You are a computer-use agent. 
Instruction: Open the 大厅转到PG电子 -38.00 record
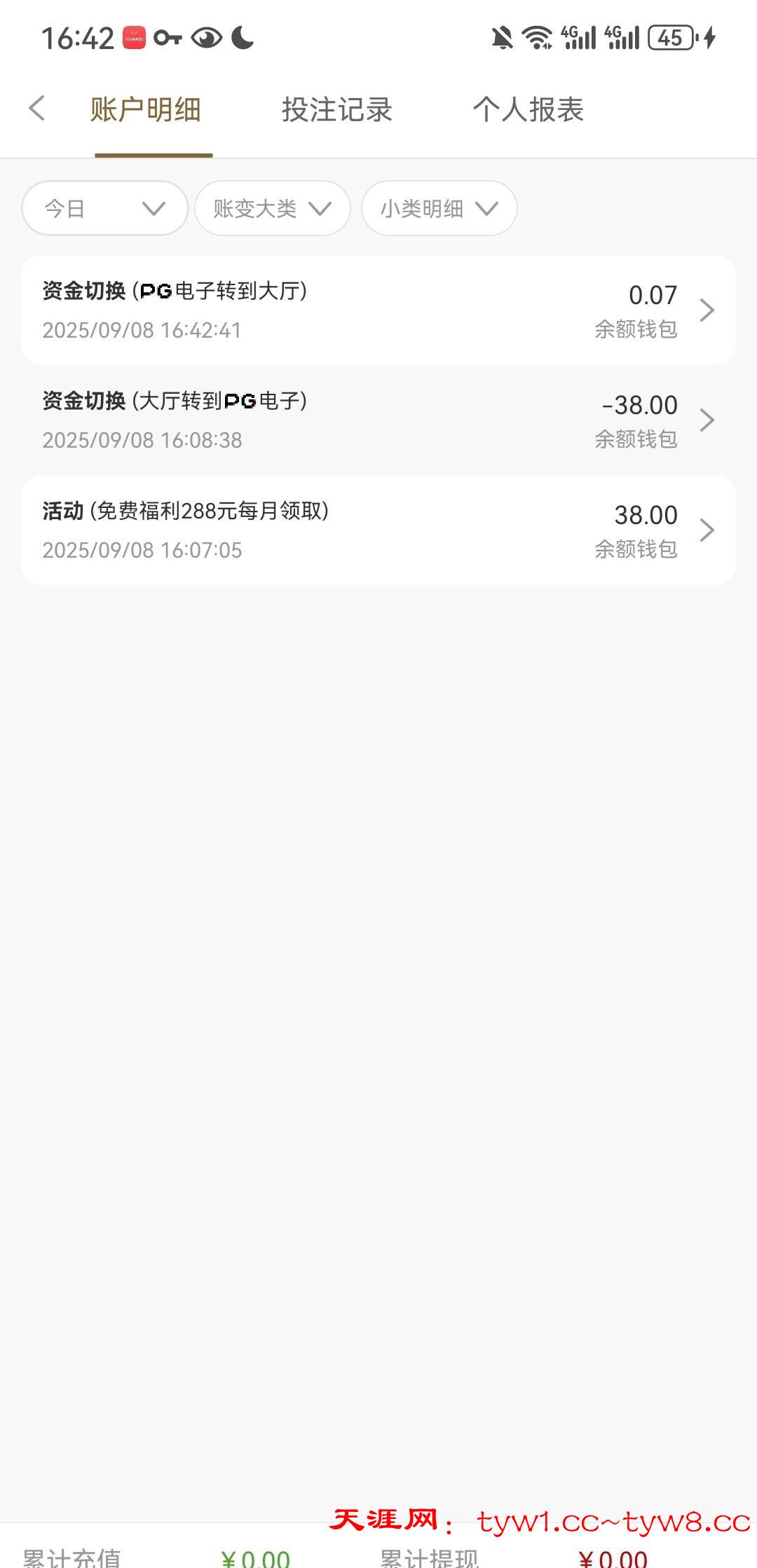(x=378, y=420)
